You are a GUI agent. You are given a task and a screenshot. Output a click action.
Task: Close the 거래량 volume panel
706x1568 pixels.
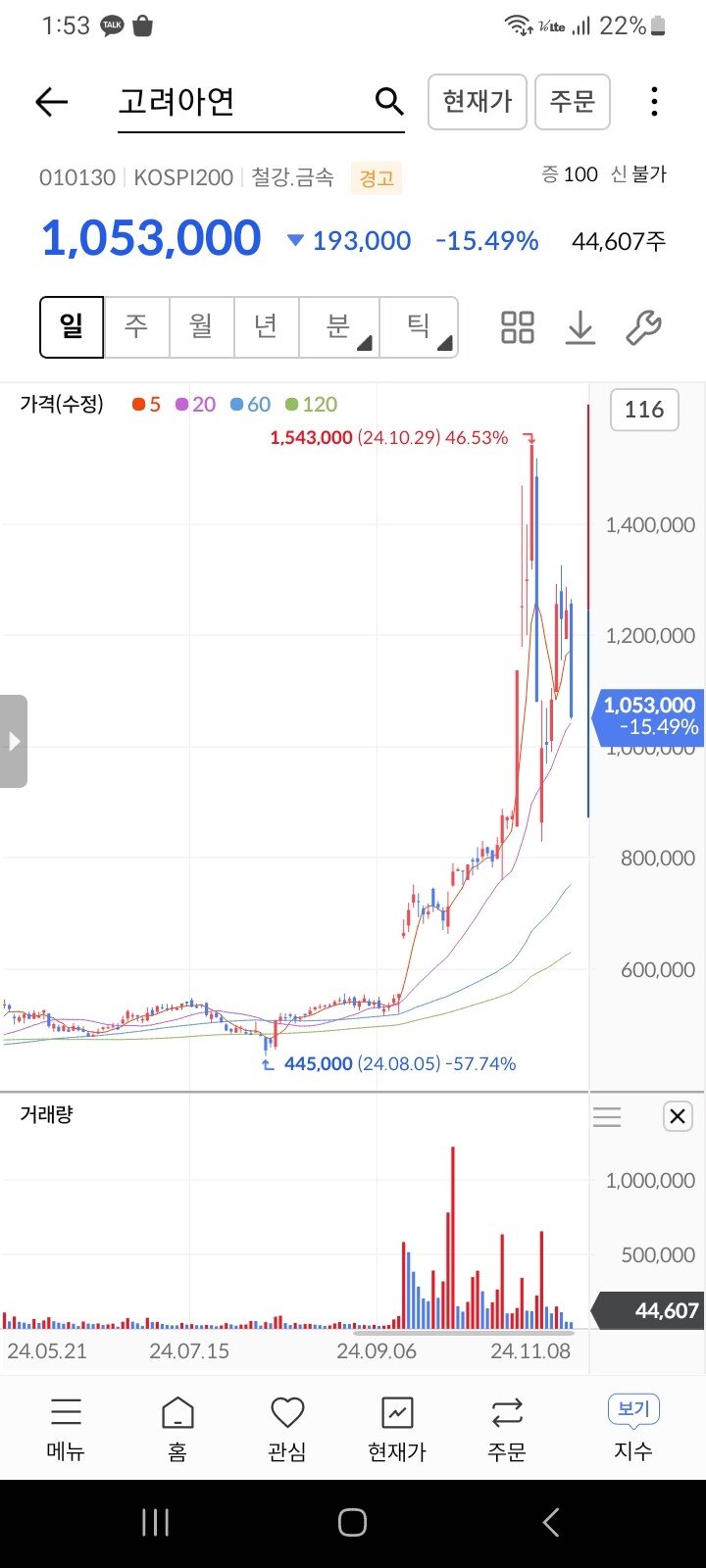678,1116
